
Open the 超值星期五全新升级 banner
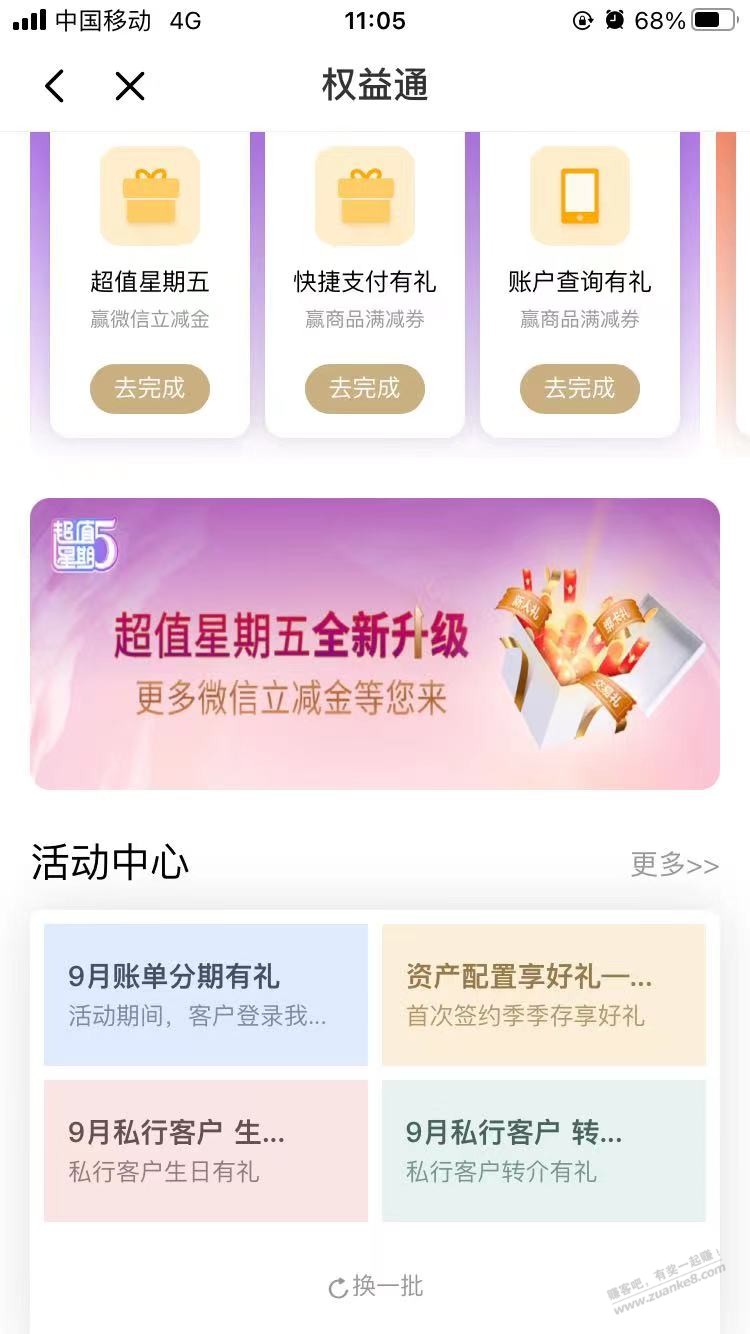(x=375, y=644)
